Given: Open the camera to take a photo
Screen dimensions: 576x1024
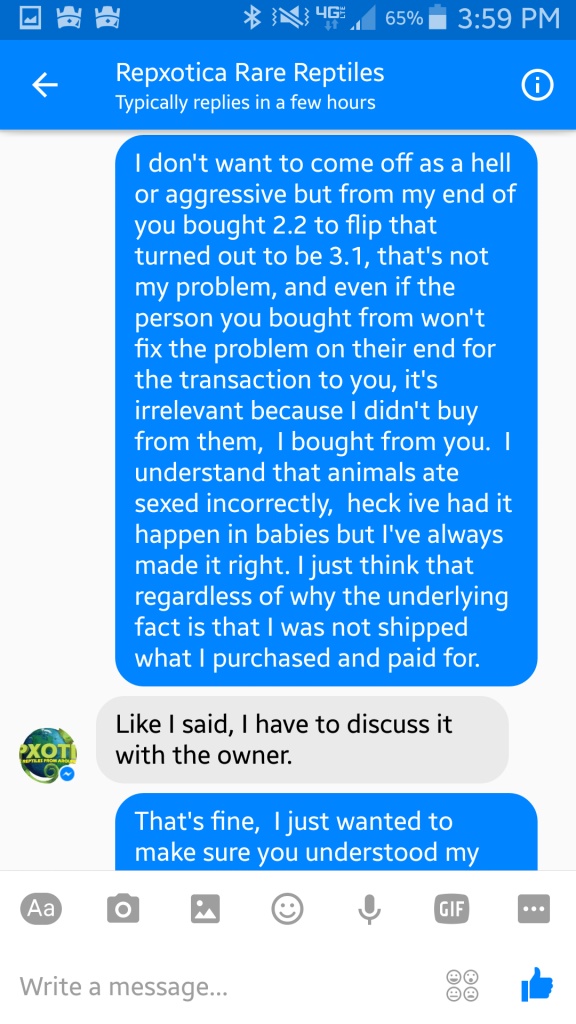Looking at the screenshot, I should pos(123,908).
